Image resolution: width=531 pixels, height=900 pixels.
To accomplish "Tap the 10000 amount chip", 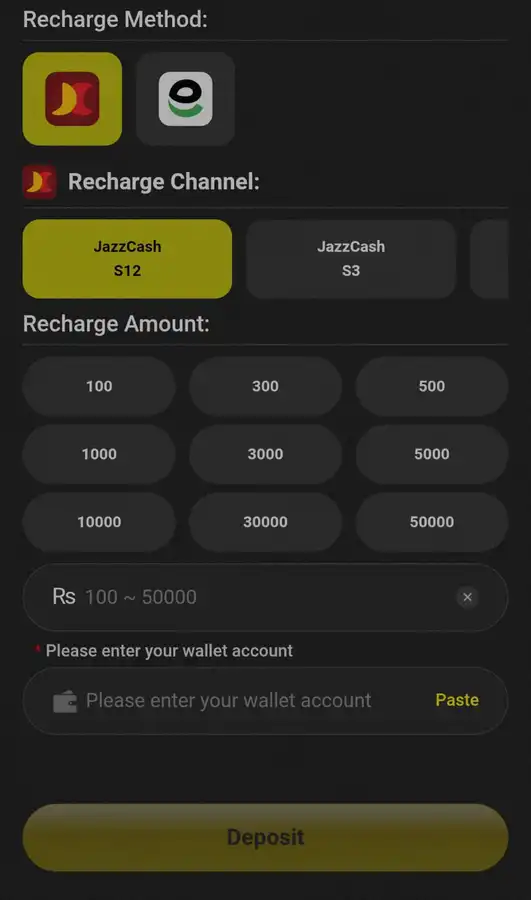I will pos(99,522).
